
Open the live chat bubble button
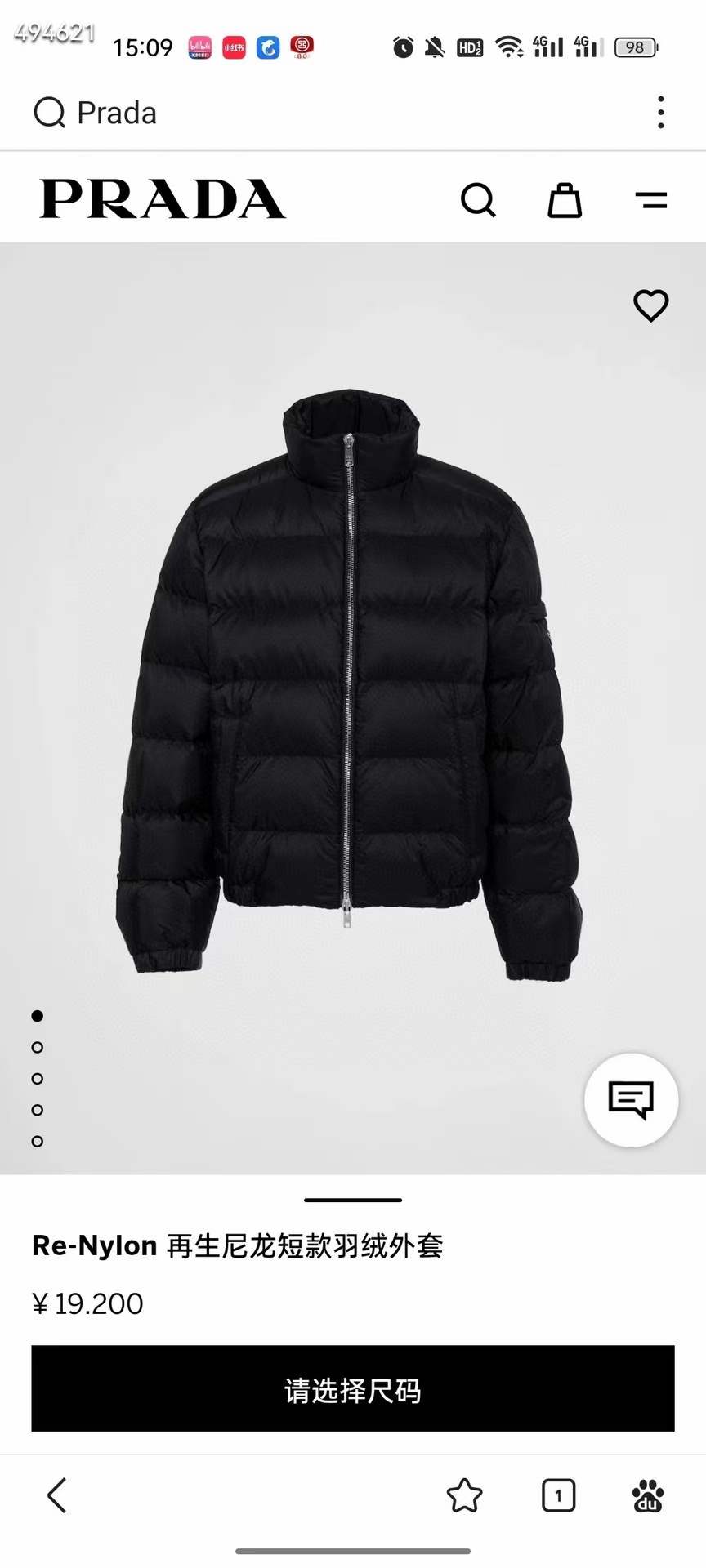pos(631,1100)
